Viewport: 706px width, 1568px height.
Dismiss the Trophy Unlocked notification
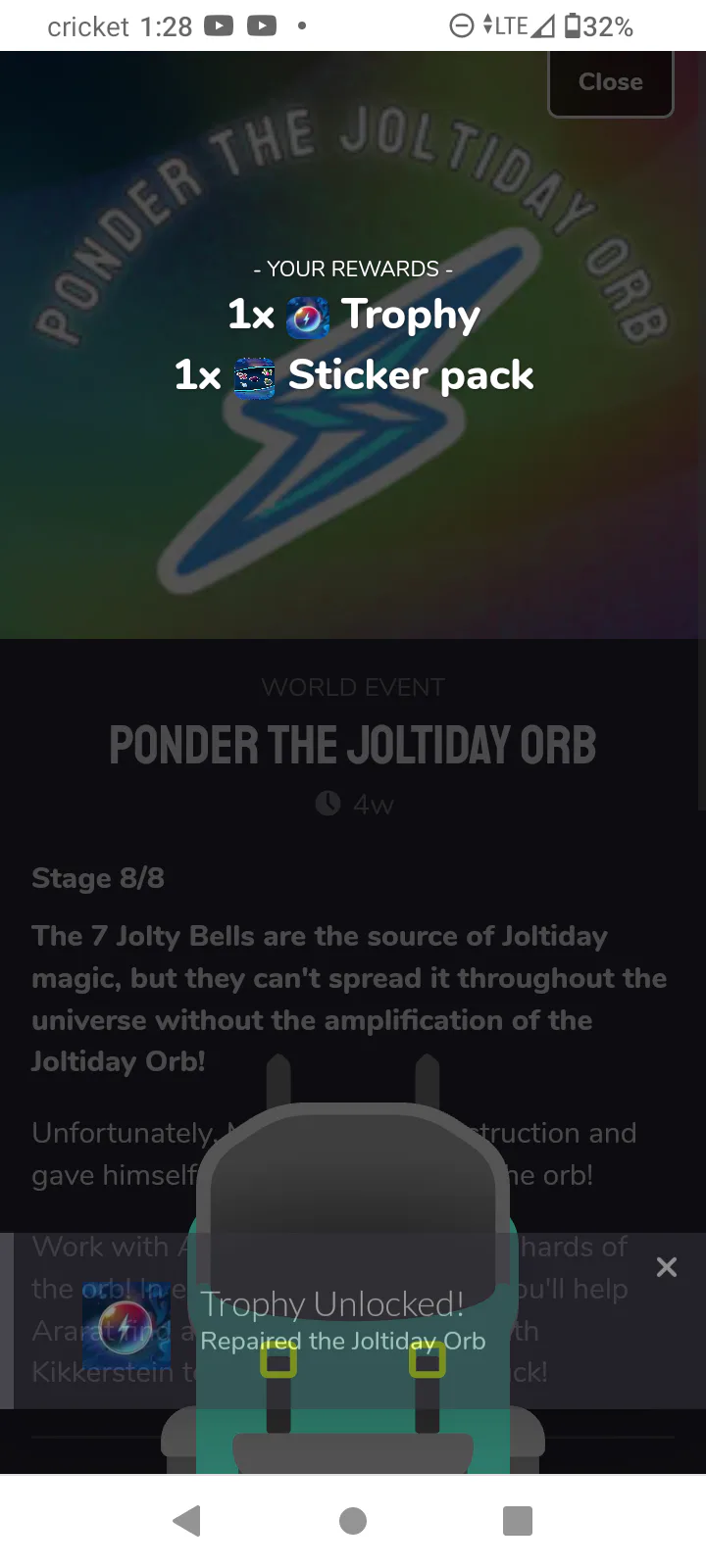[666, 1267]
